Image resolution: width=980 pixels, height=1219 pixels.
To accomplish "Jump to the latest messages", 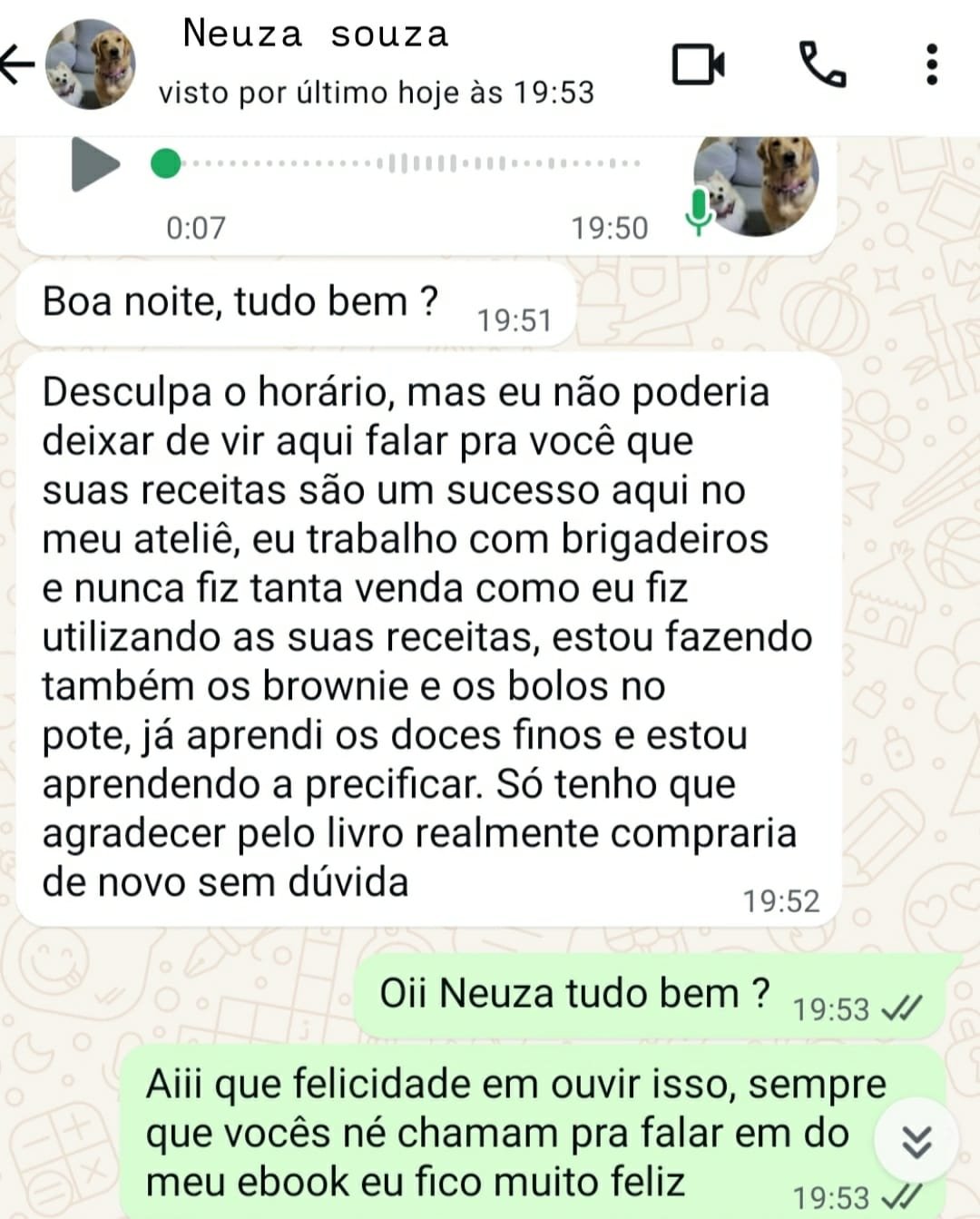I will pos(916,1141).
